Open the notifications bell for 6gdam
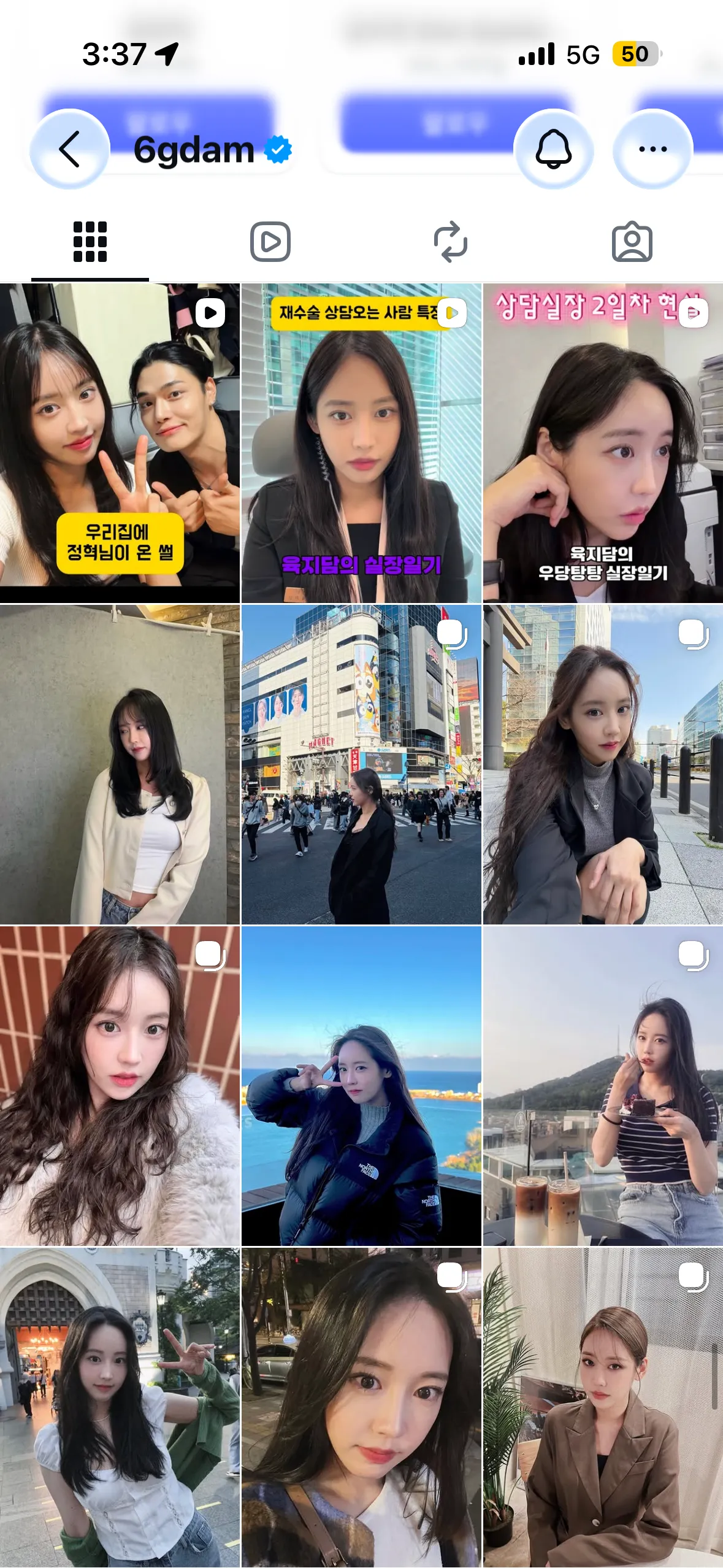The height and width of the screenshot is (1568, 723). [x=554, y=149]
